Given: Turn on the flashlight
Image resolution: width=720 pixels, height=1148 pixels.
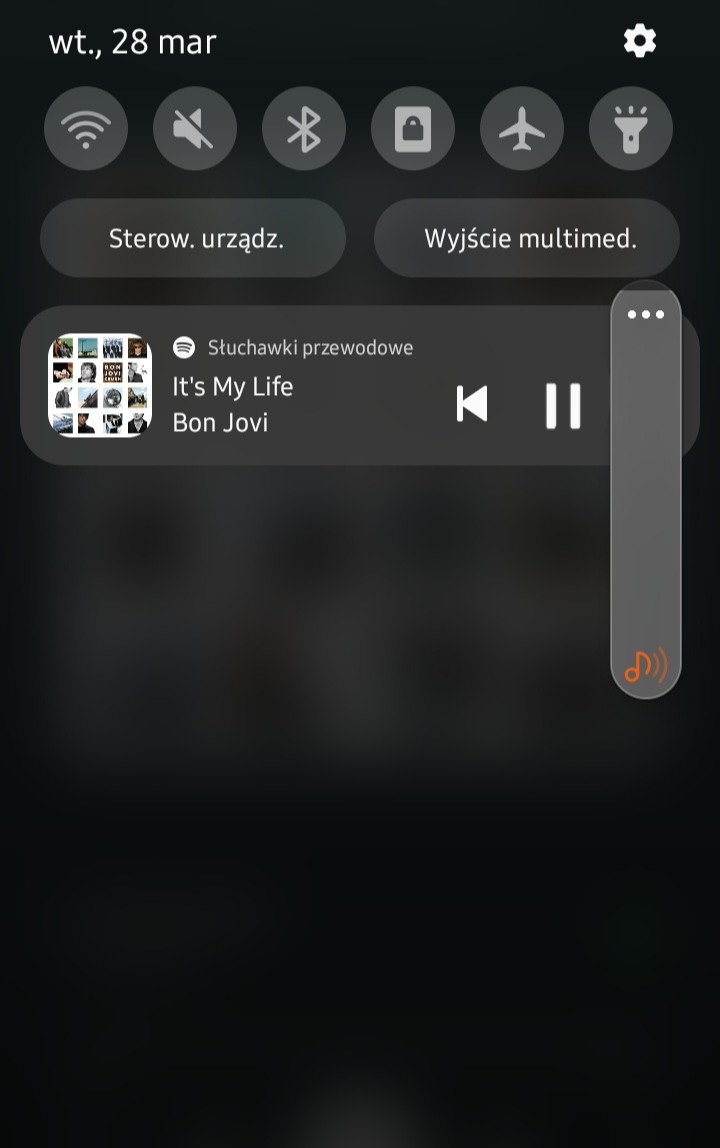Looking at the screenshot, I should tap(631, 129).
